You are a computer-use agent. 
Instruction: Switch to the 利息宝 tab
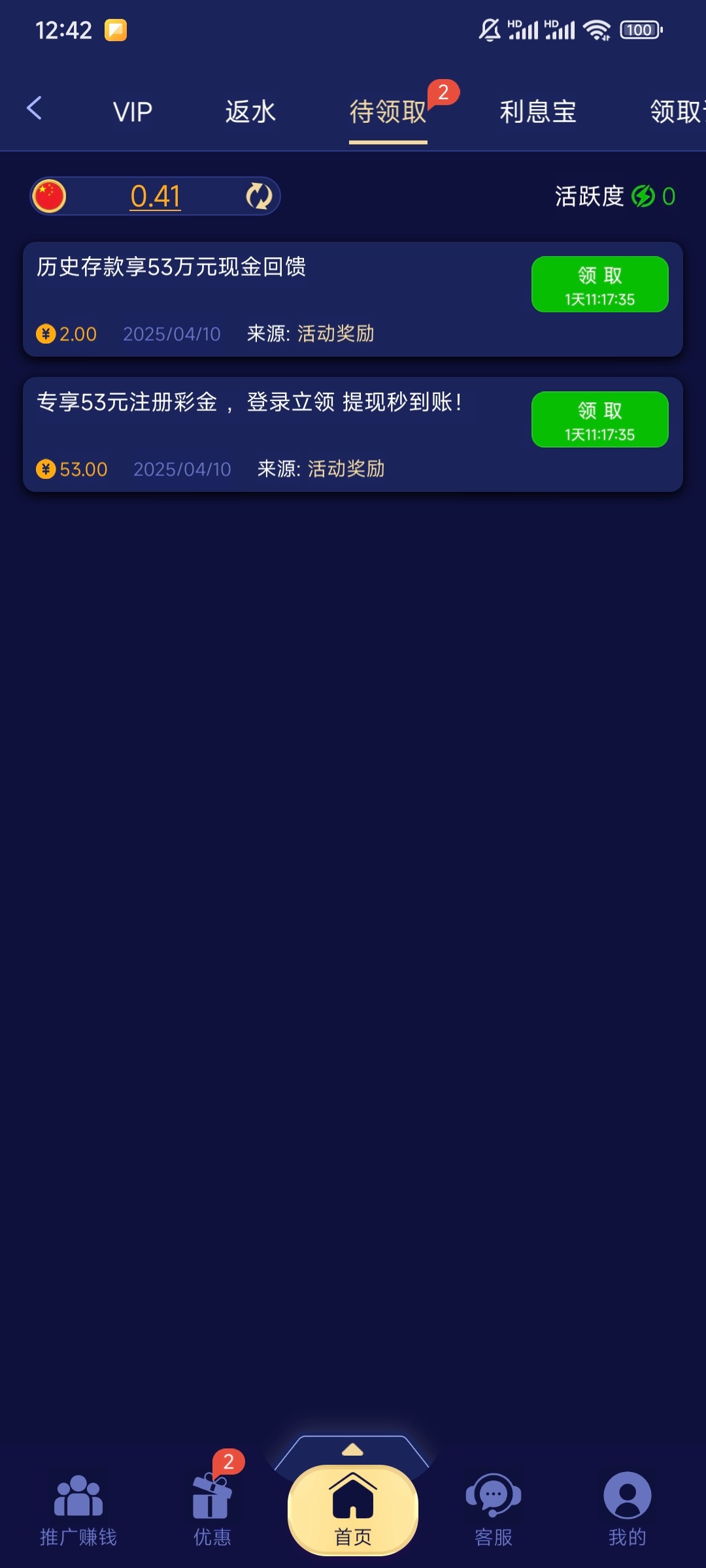click(537, 112)
